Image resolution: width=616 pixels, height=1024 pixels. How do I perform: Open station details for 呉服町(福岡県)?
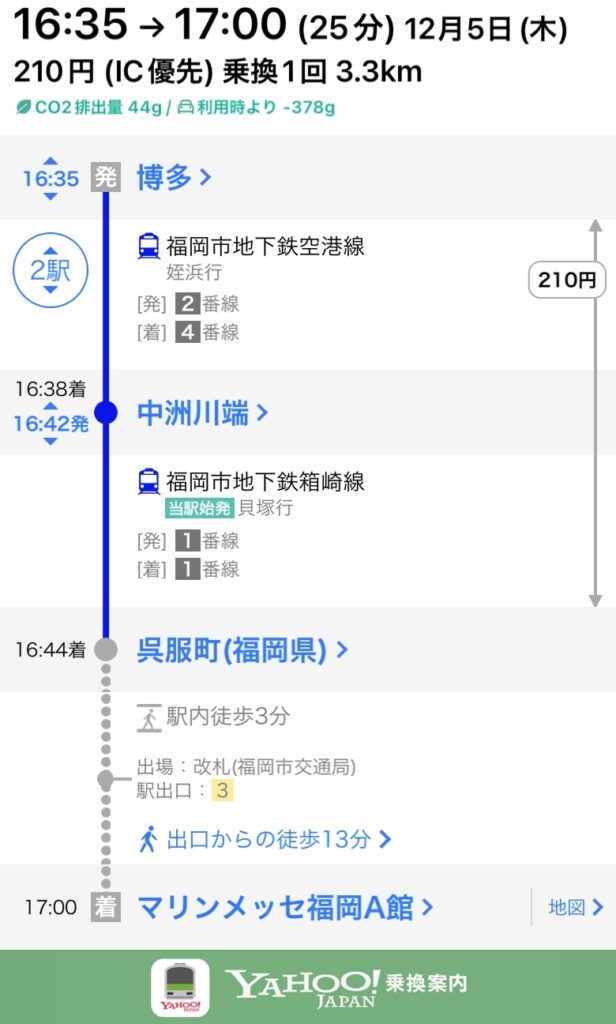coord(241,650)
